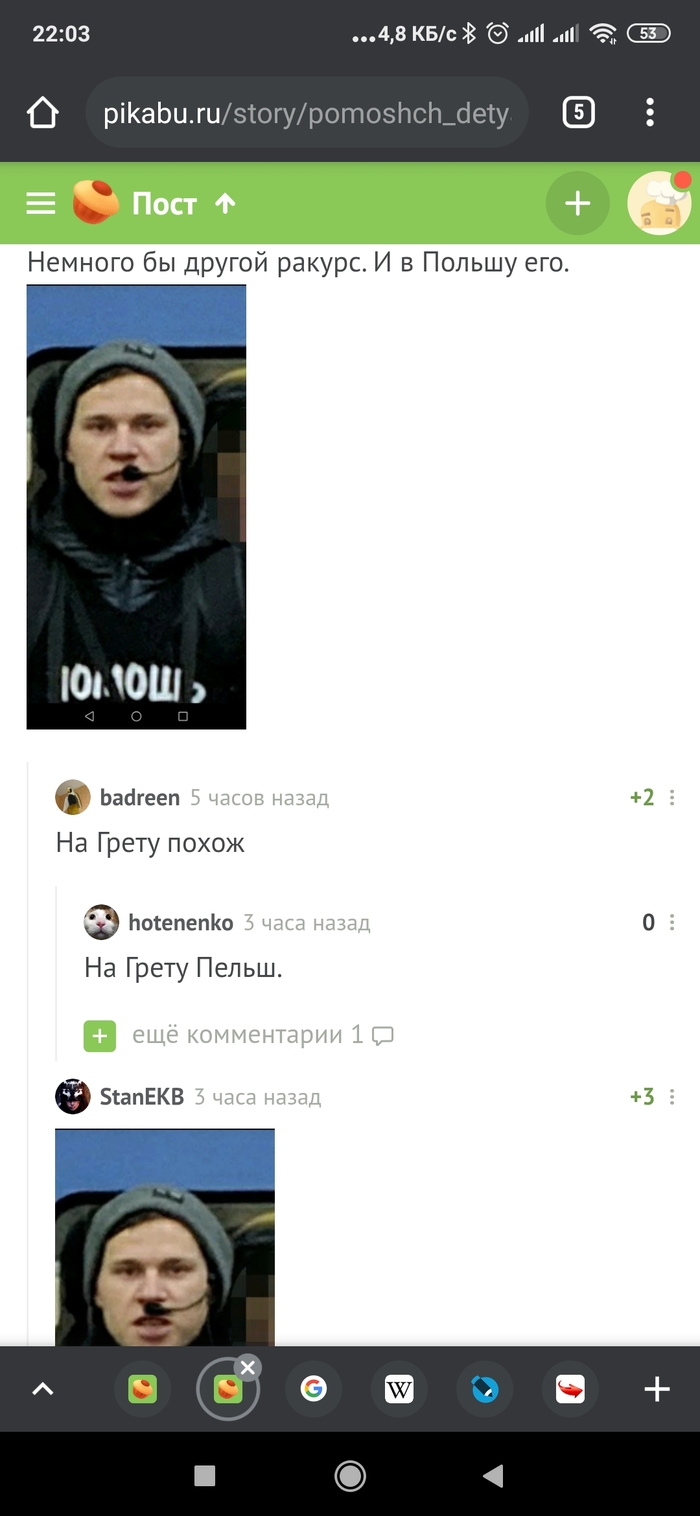Go back with system navigation button
Image resolution: width=700 pixels, height=1516 pixels.
pyautogui.click(x=492, y=1476)
